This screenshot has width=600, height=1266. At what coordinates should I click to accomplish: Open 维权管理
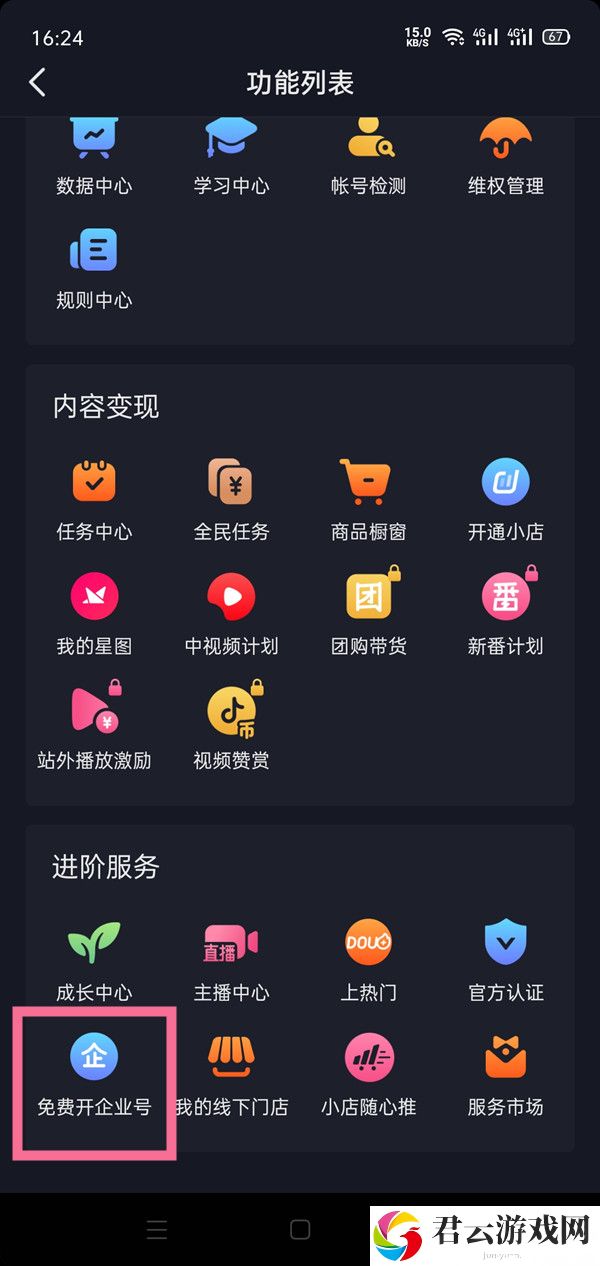506,158
